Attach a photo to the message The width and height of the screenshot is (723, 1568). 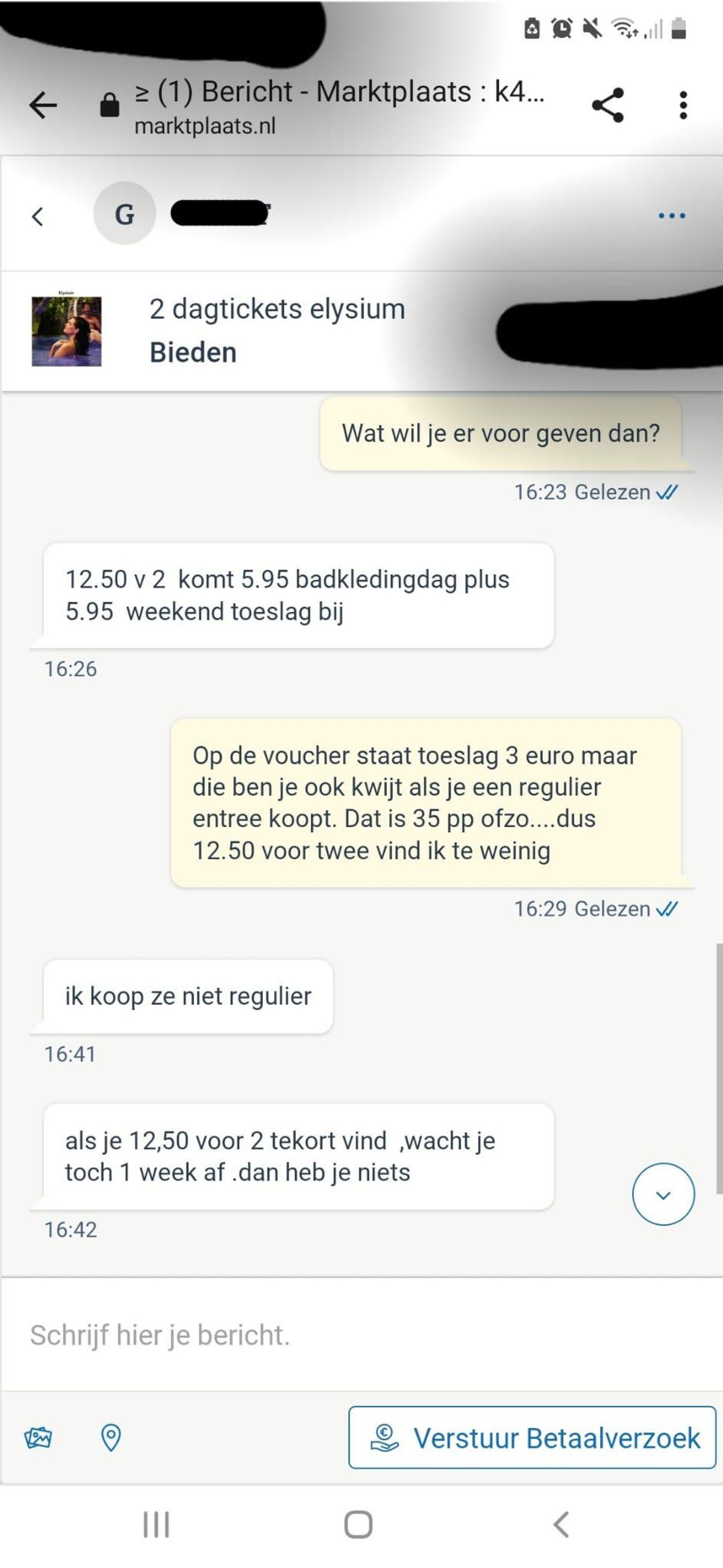(x=38, y=1438)
